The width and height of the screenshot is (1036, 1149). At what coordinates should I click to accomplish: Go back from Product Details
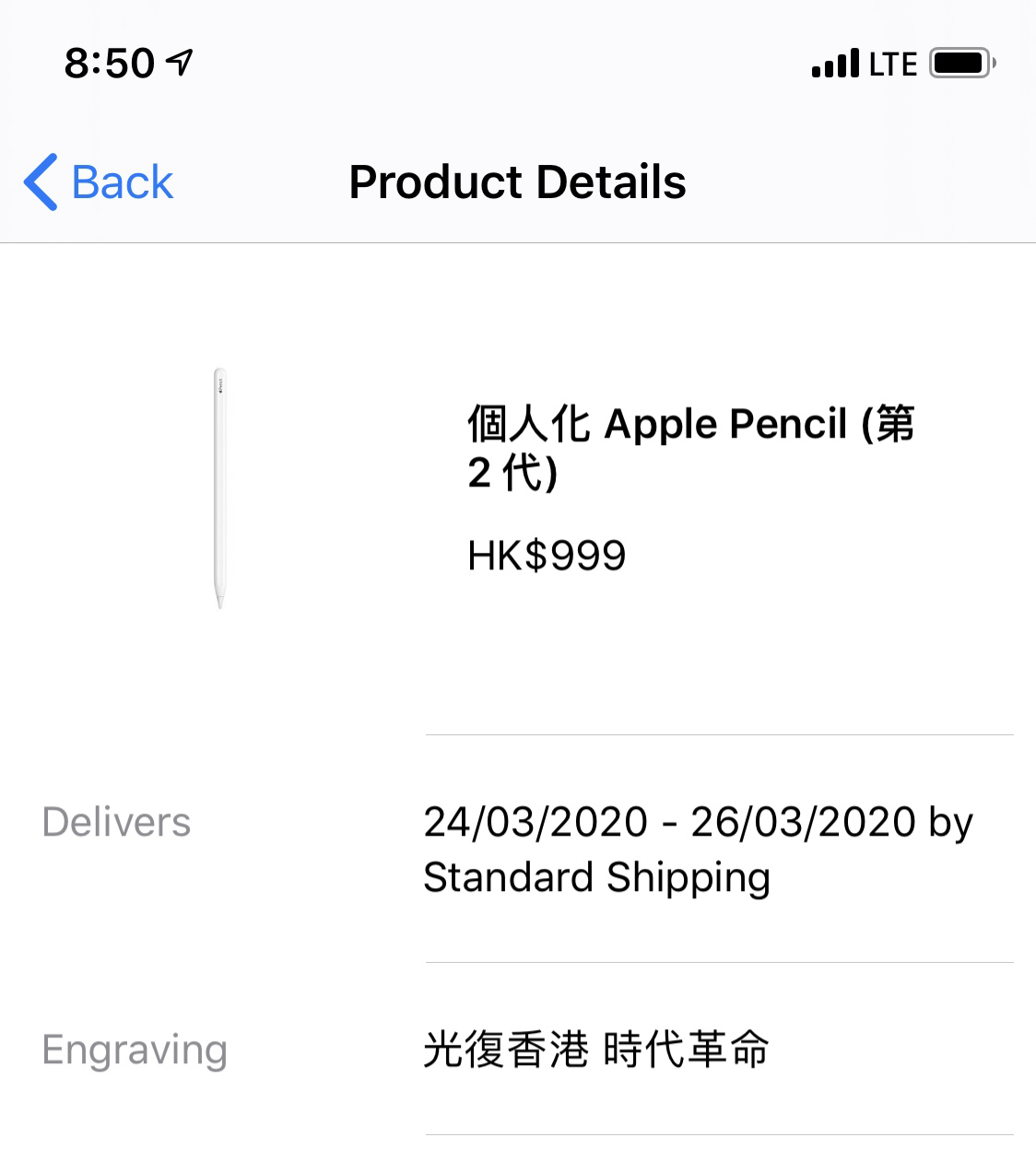point(100,182)
